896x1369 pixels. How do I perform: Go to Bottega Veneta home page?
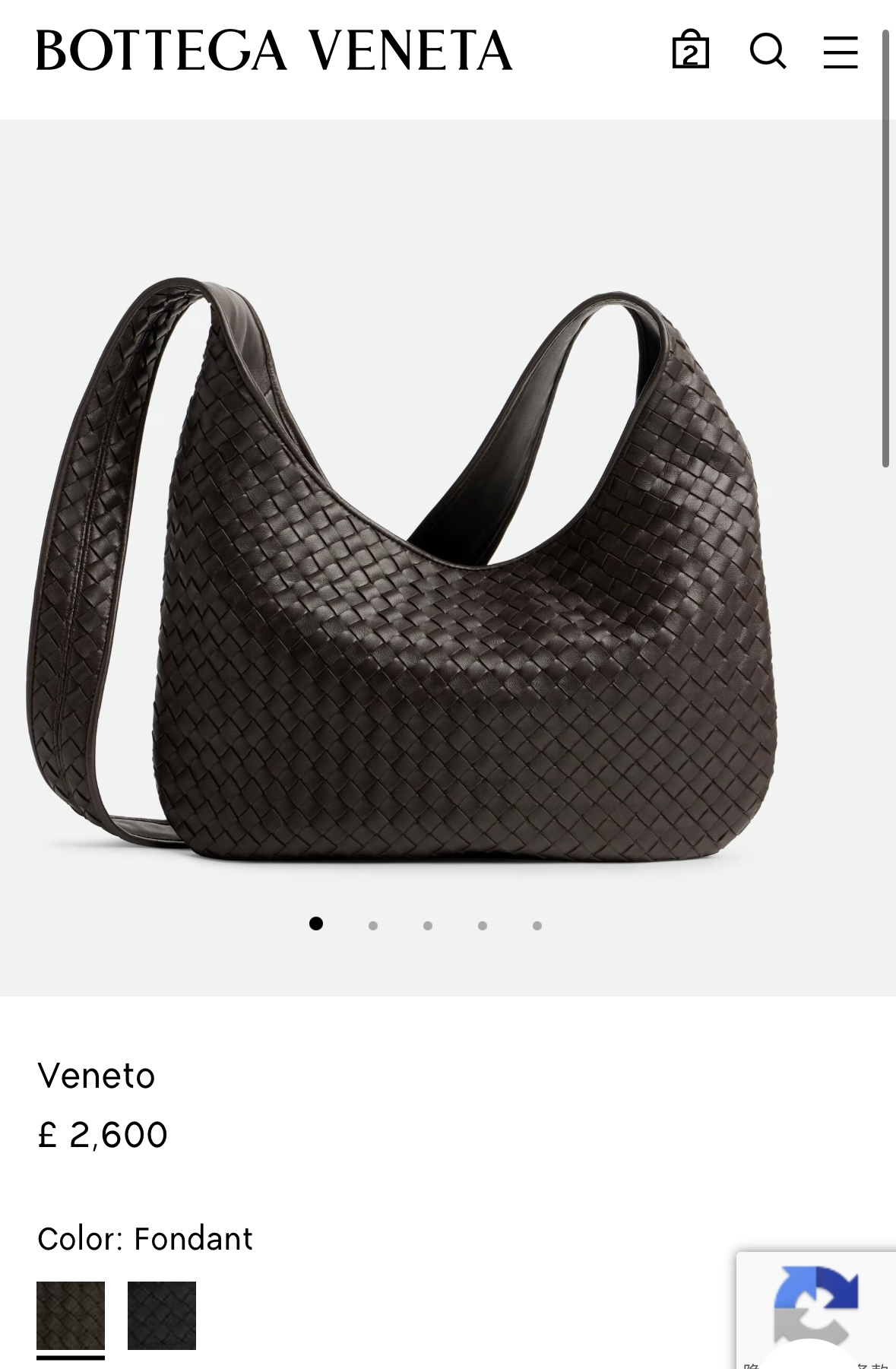(274, 50)
